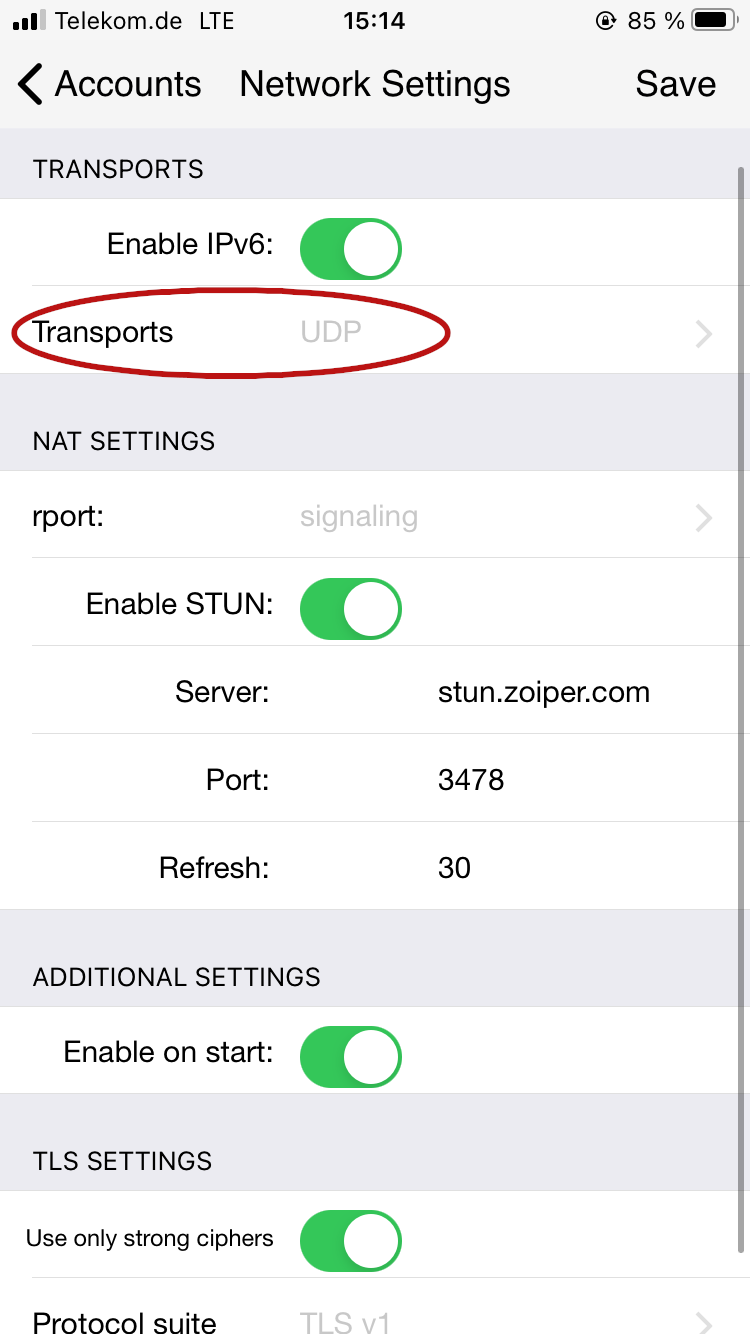Open the rport signaling option
Screen dimensions: 750x1334
pos(375,516)
